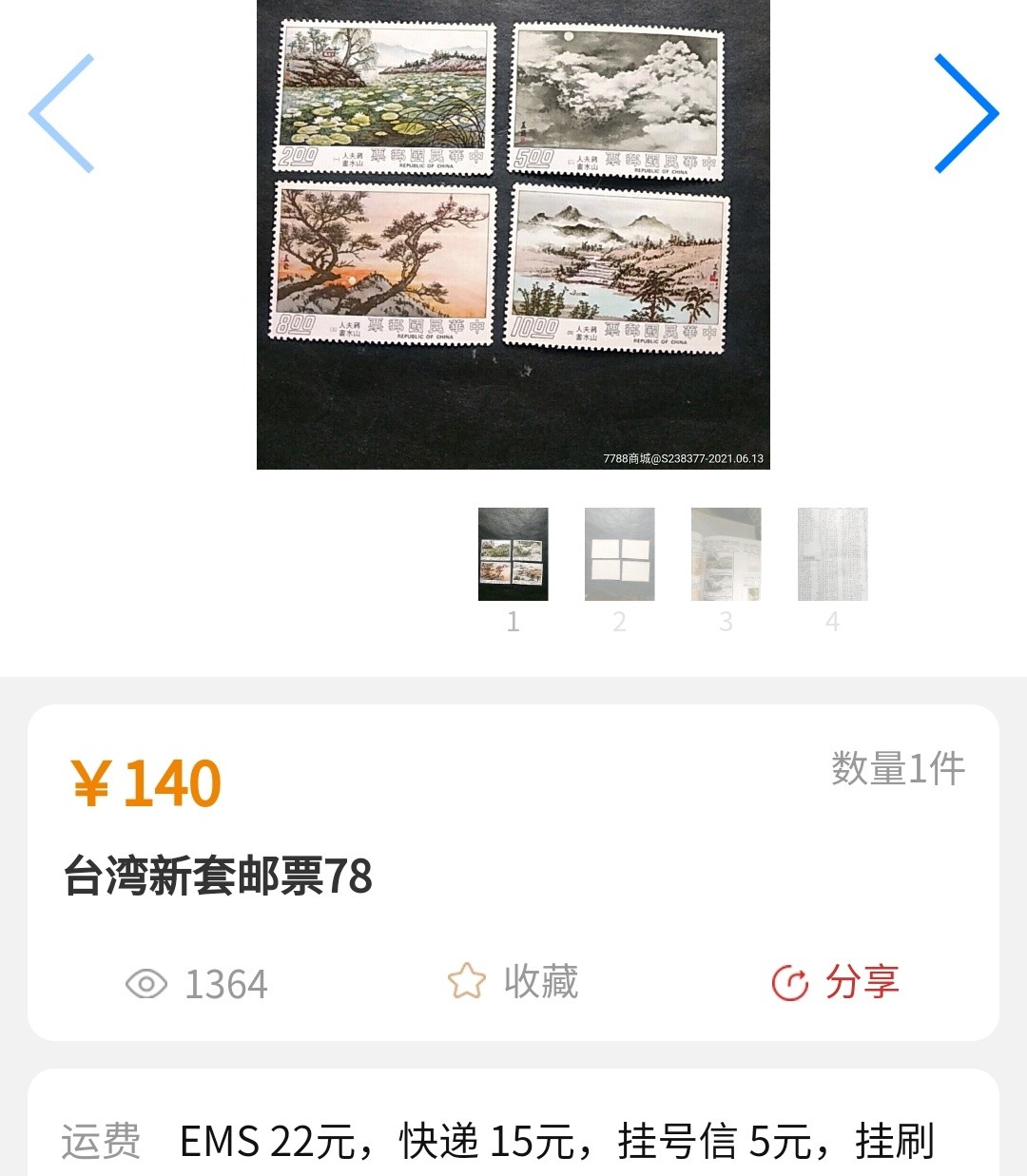Select image thumbnail 4
This screenshot has width=1027, height=1176.
832,554
